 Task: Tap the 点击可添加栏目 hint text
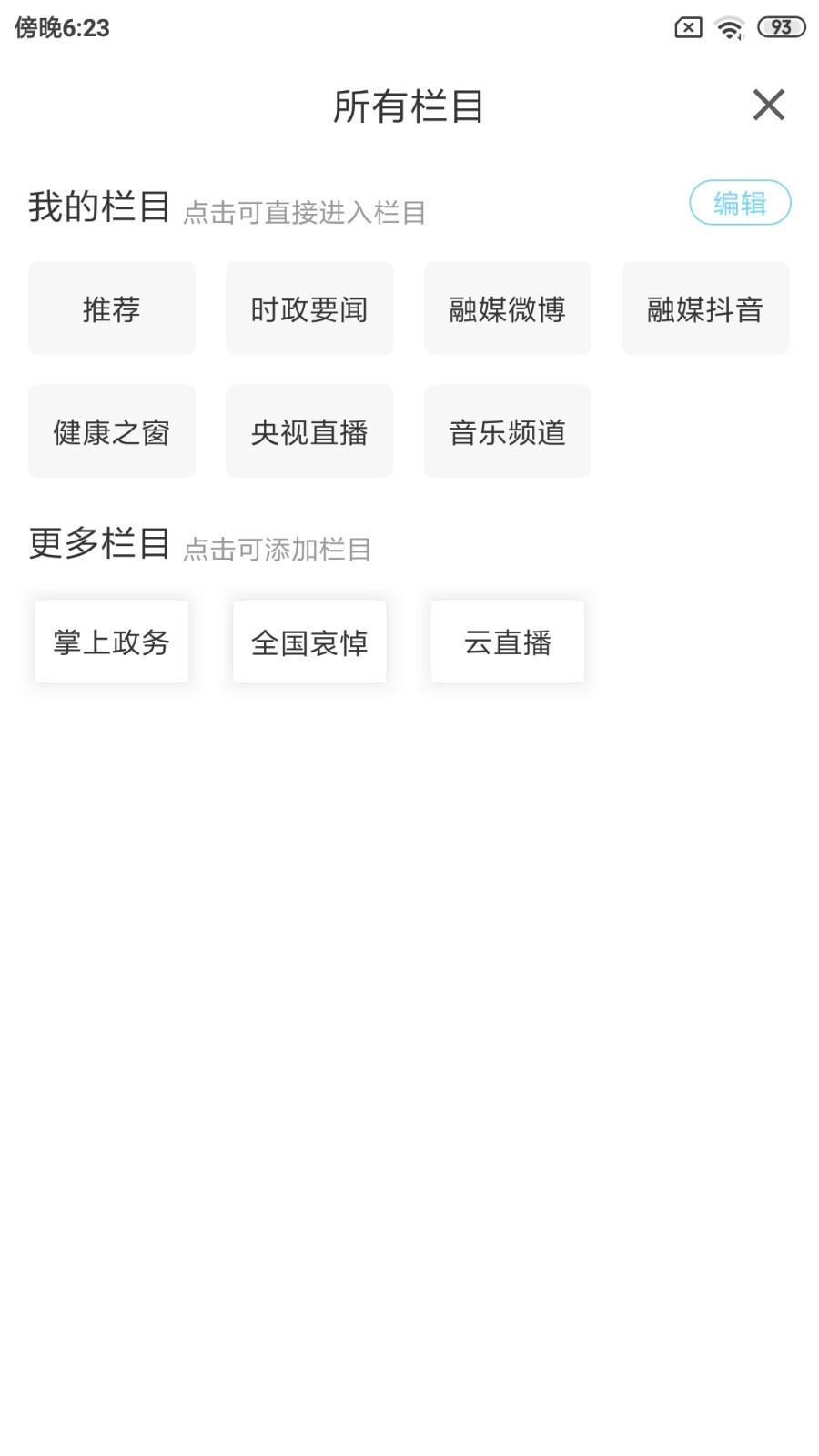click(276, 549)
